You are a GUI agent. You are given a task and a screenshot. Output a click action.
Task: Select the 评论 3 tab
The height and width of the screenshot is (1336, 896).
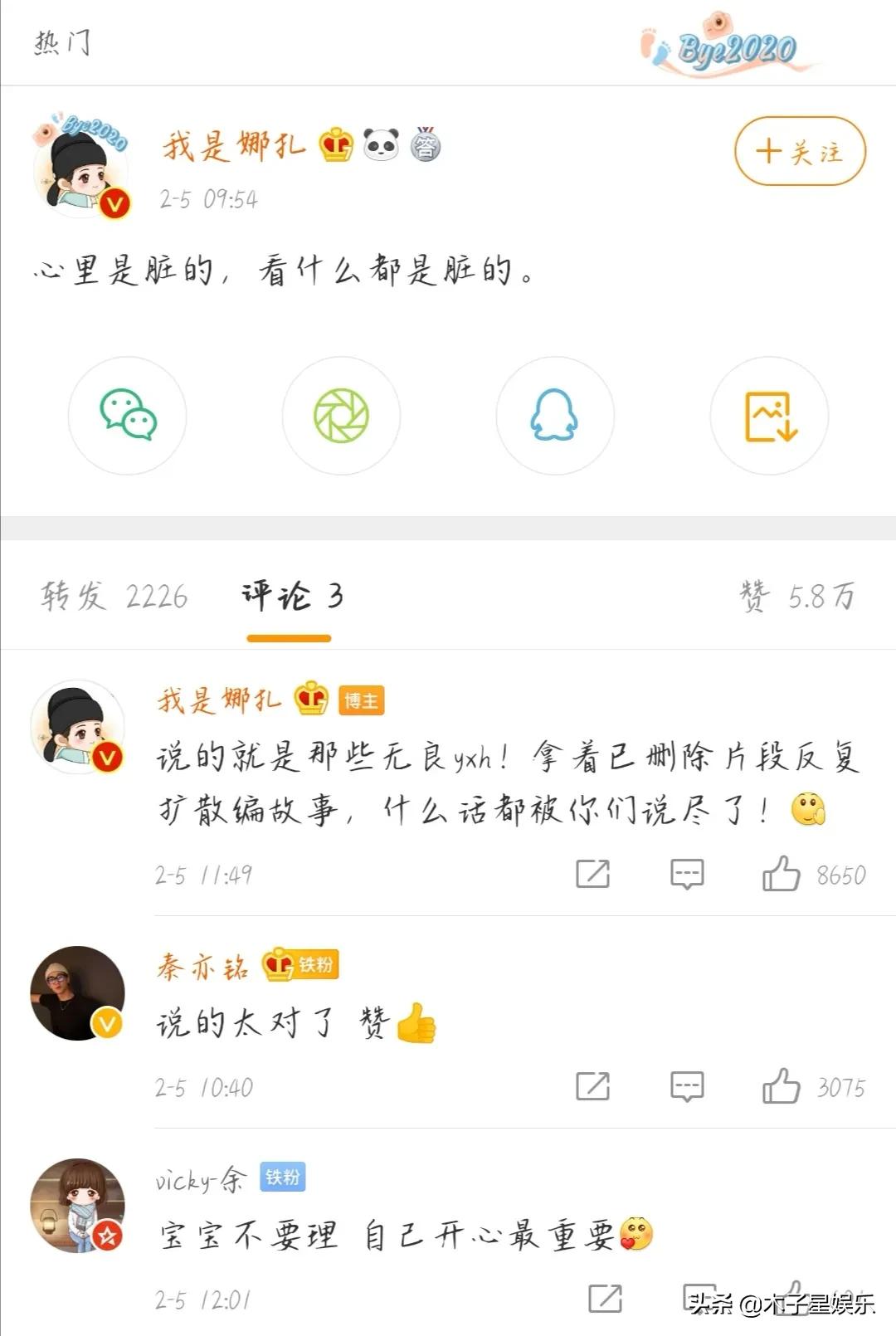[x=290, y=596]
